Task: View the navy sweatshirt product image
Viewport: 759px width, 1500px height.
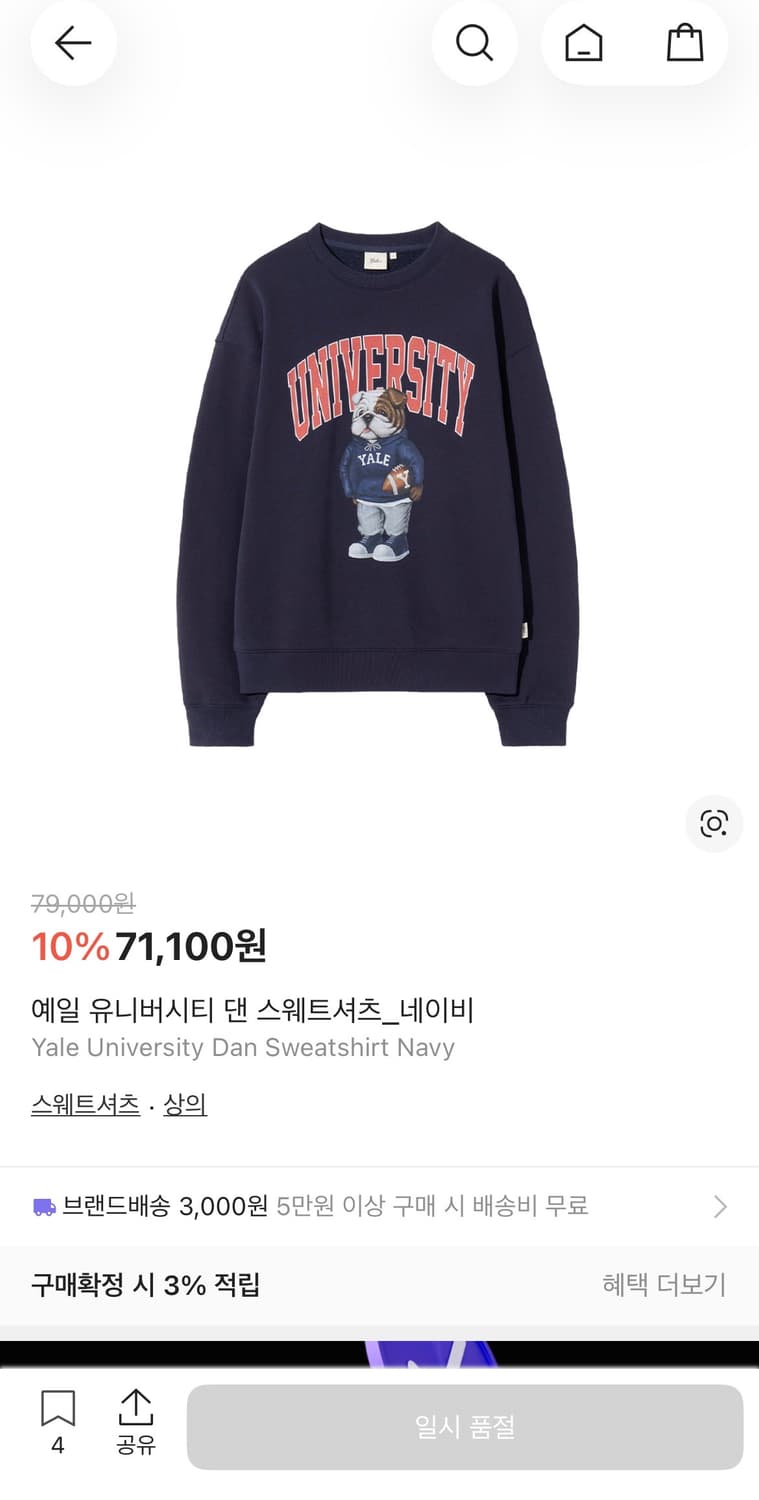Action: tap(379, 480)
